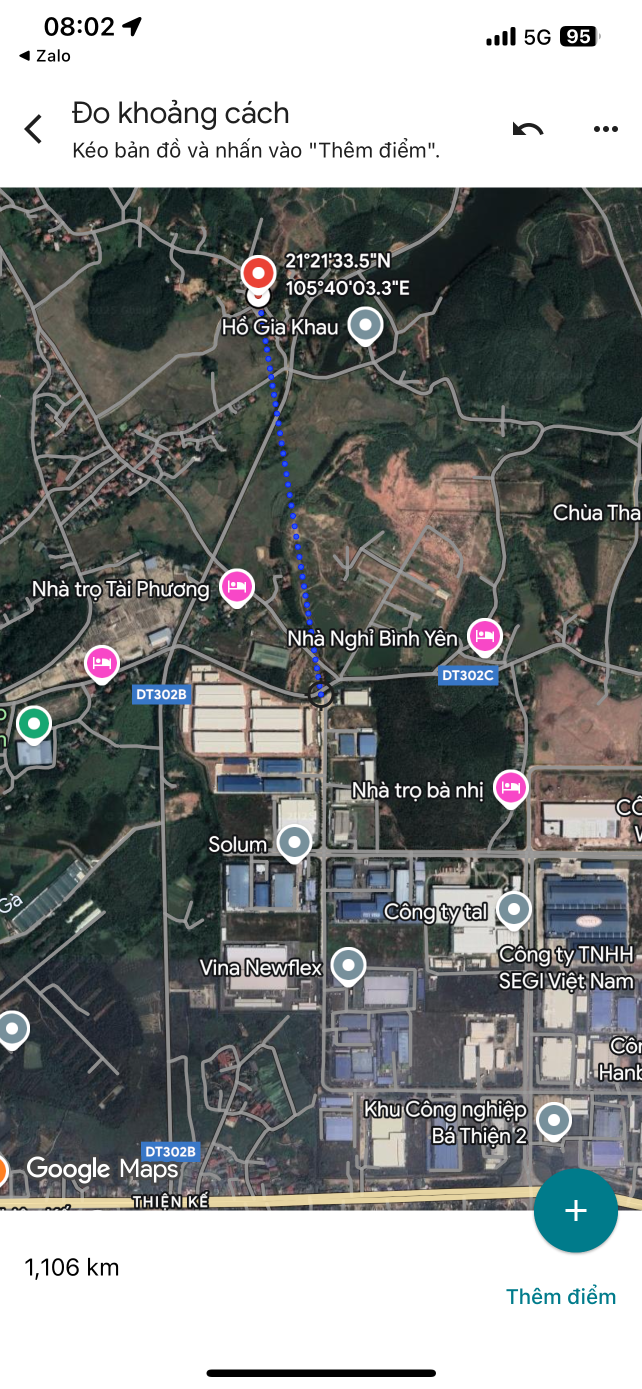Tap the Thêm điểm text link
Image resolution: width=642 pixels, height=1389 pixels.
point(560,1296)
